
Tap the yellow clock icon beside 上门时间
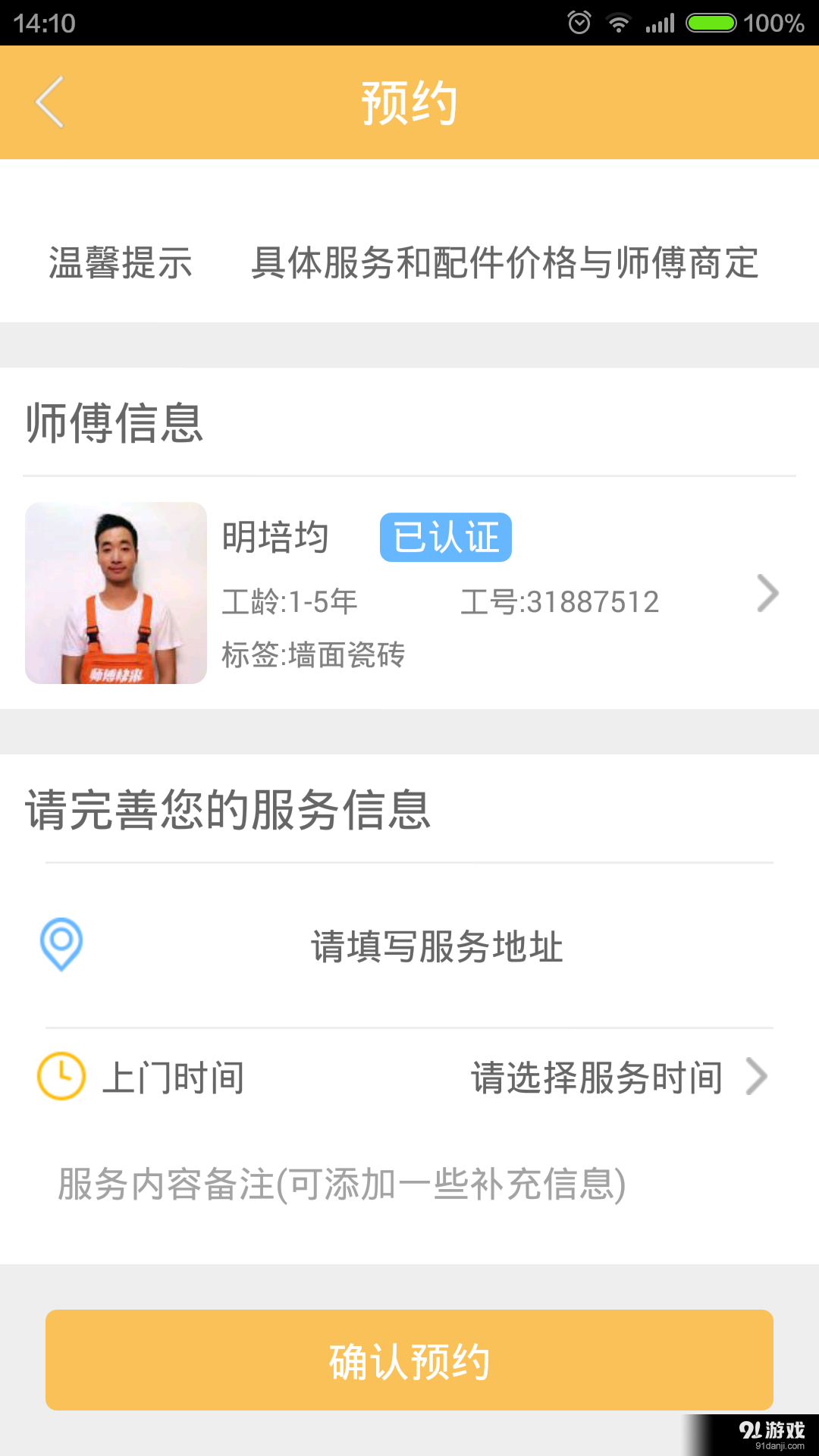(x=61, y=1075)
